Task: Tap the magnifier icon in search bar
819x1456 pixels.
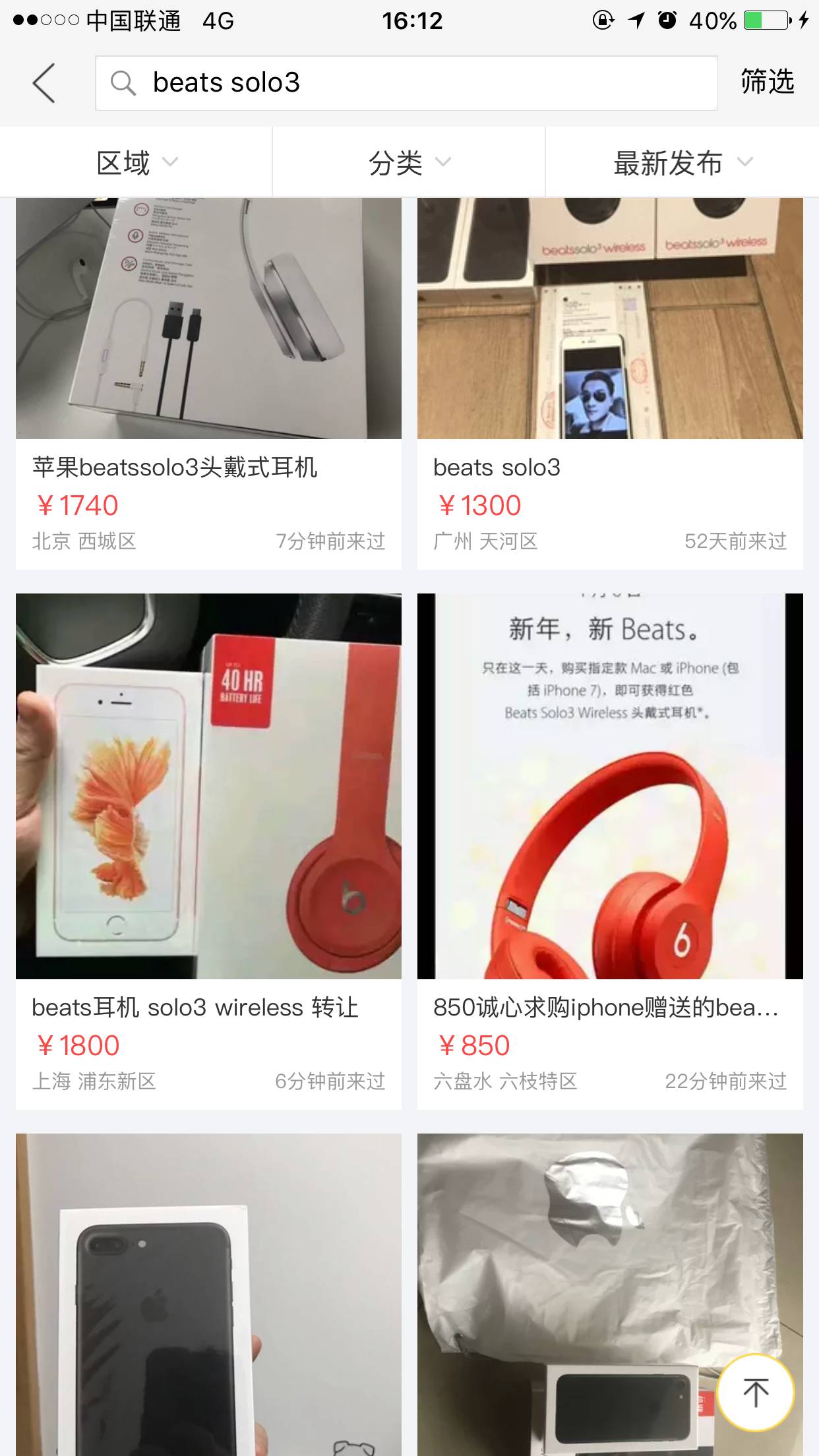Action: (x=123, y=84)
